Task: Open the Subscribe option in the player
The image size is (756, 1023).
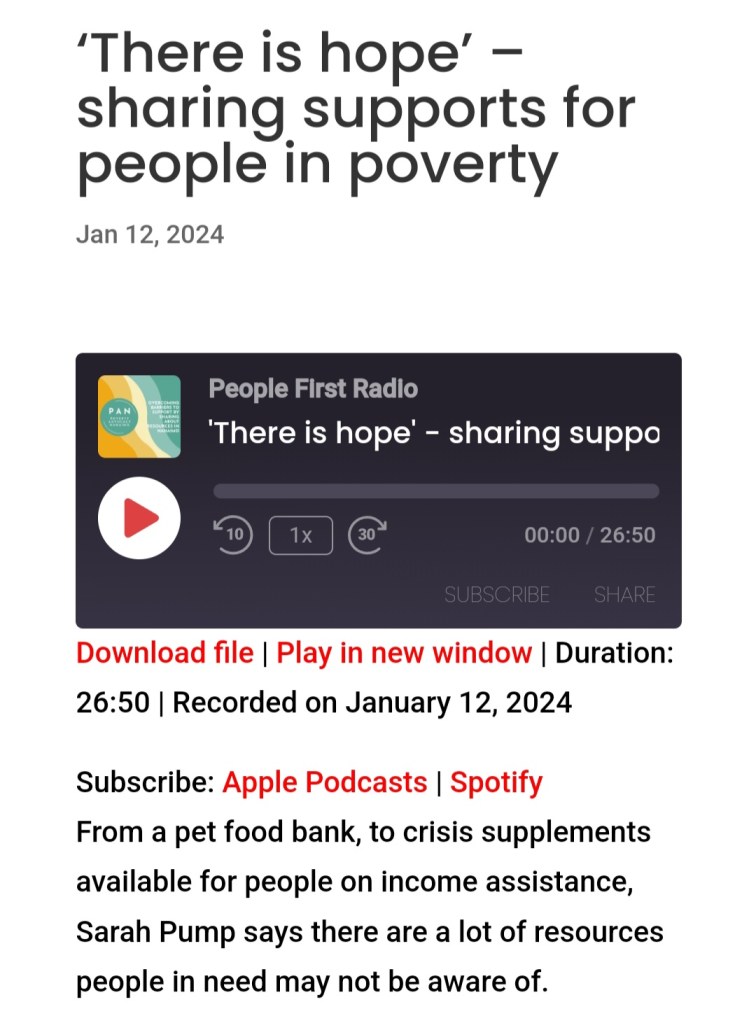Action: [x=497, y=595]
